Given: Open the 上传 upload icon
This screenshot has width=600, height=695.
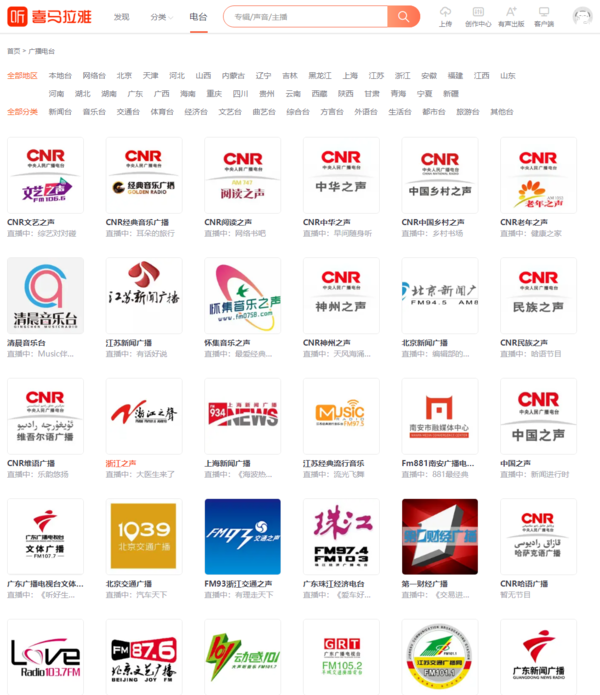Looking at the screenshot, I should (x=445, y=16).
